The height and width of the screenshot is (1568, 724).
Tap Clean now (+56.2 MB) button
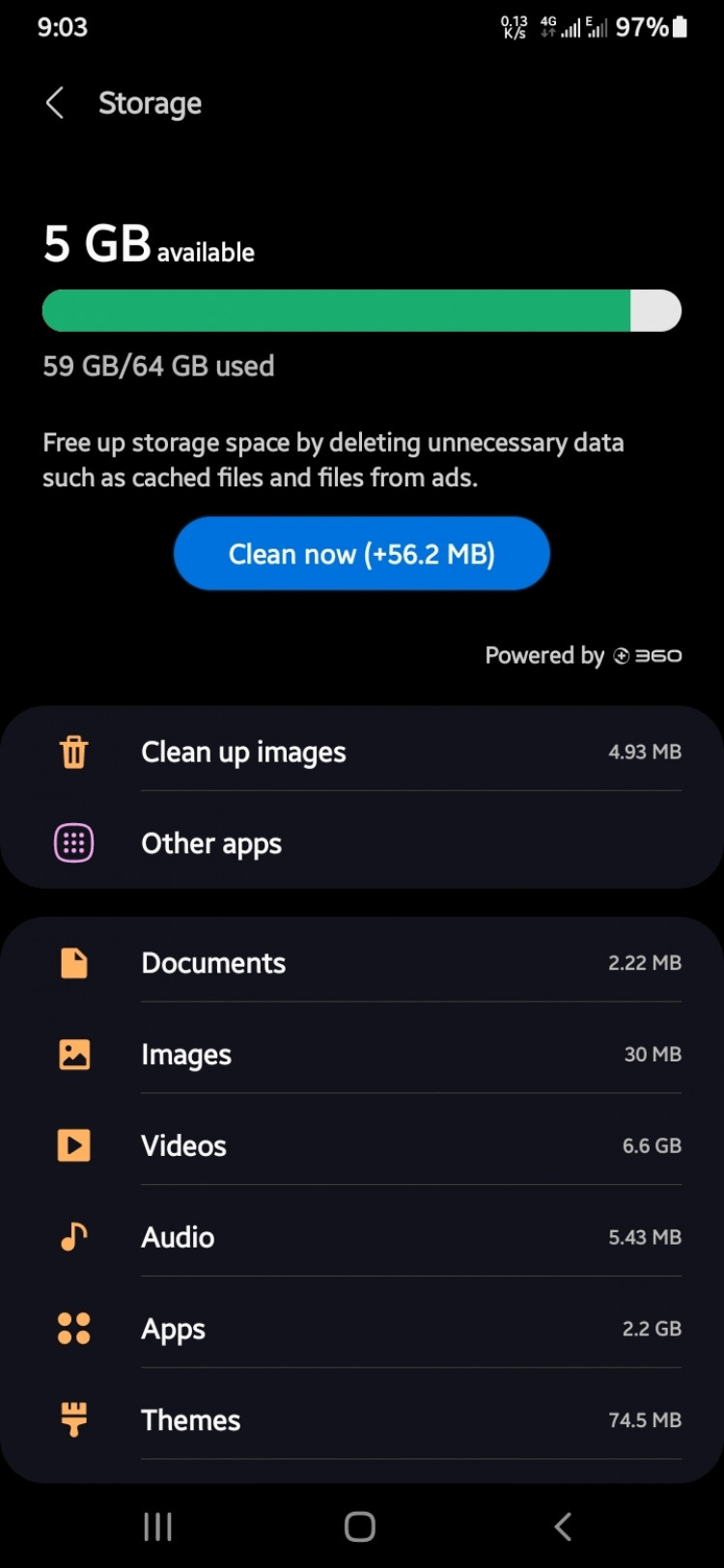pyautogui.click(x=361, y=554)
